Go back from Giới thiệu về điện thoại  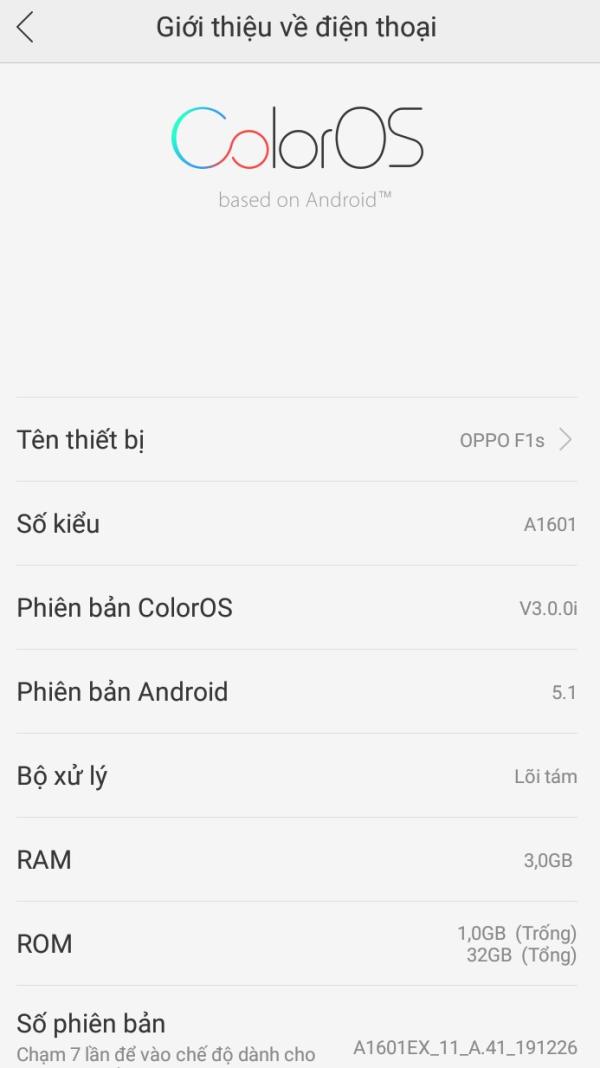click(x=26, y=28)
